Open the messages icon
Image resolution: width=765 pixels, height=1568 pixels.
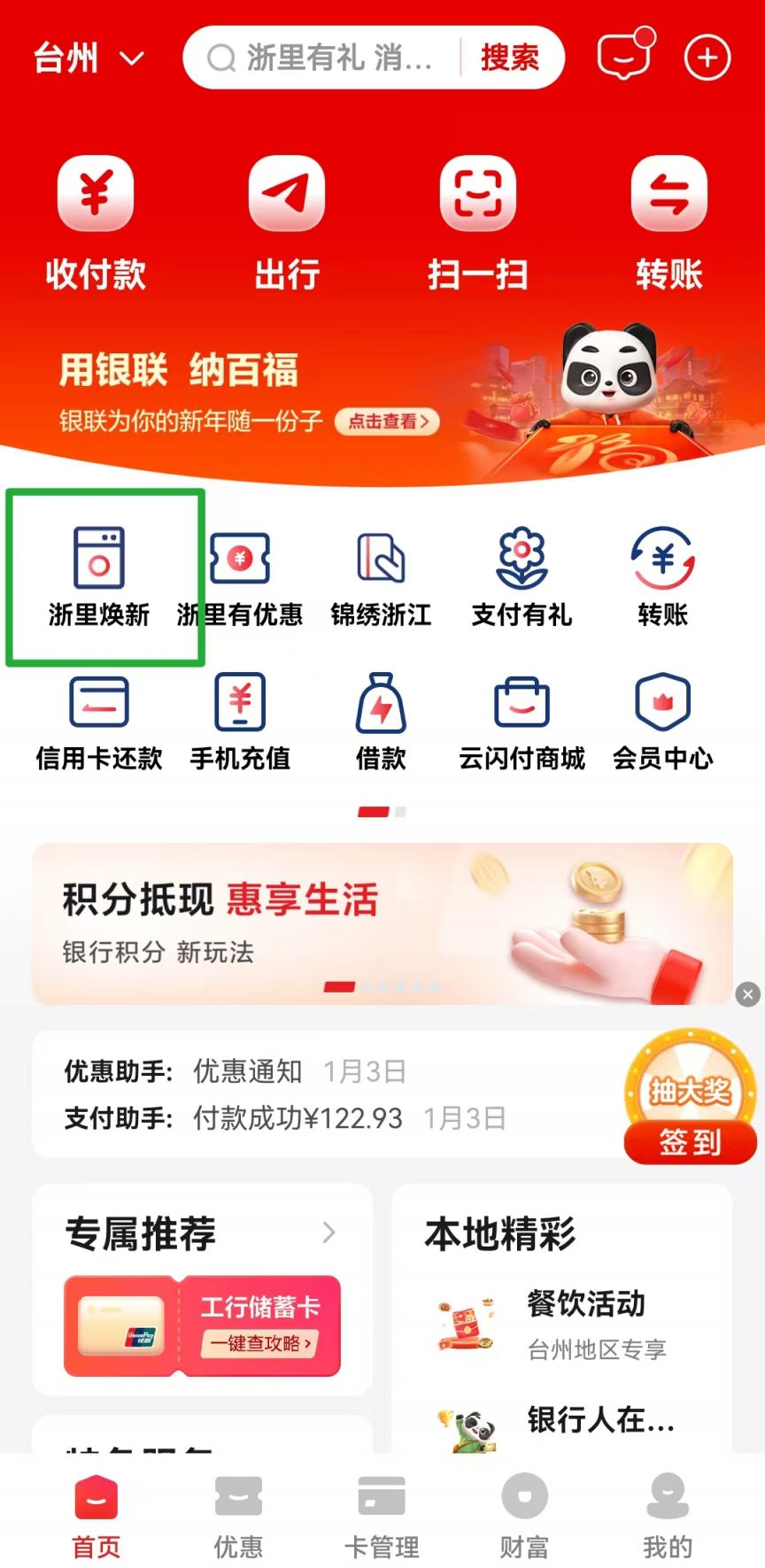[x=624, y=57]
